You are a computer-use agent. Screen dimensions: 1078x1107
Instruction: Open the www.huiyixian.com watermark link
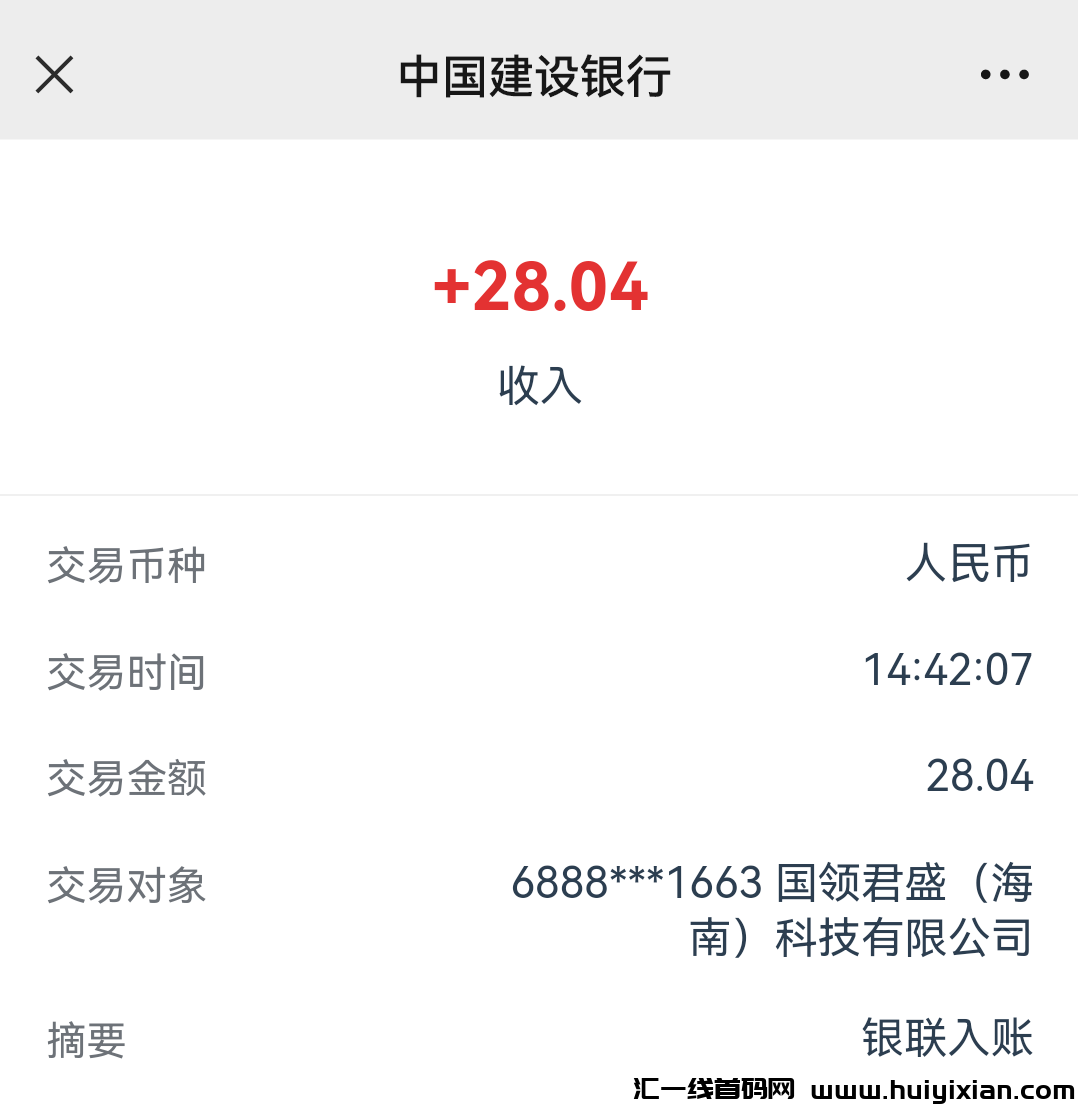(943, 1087)
